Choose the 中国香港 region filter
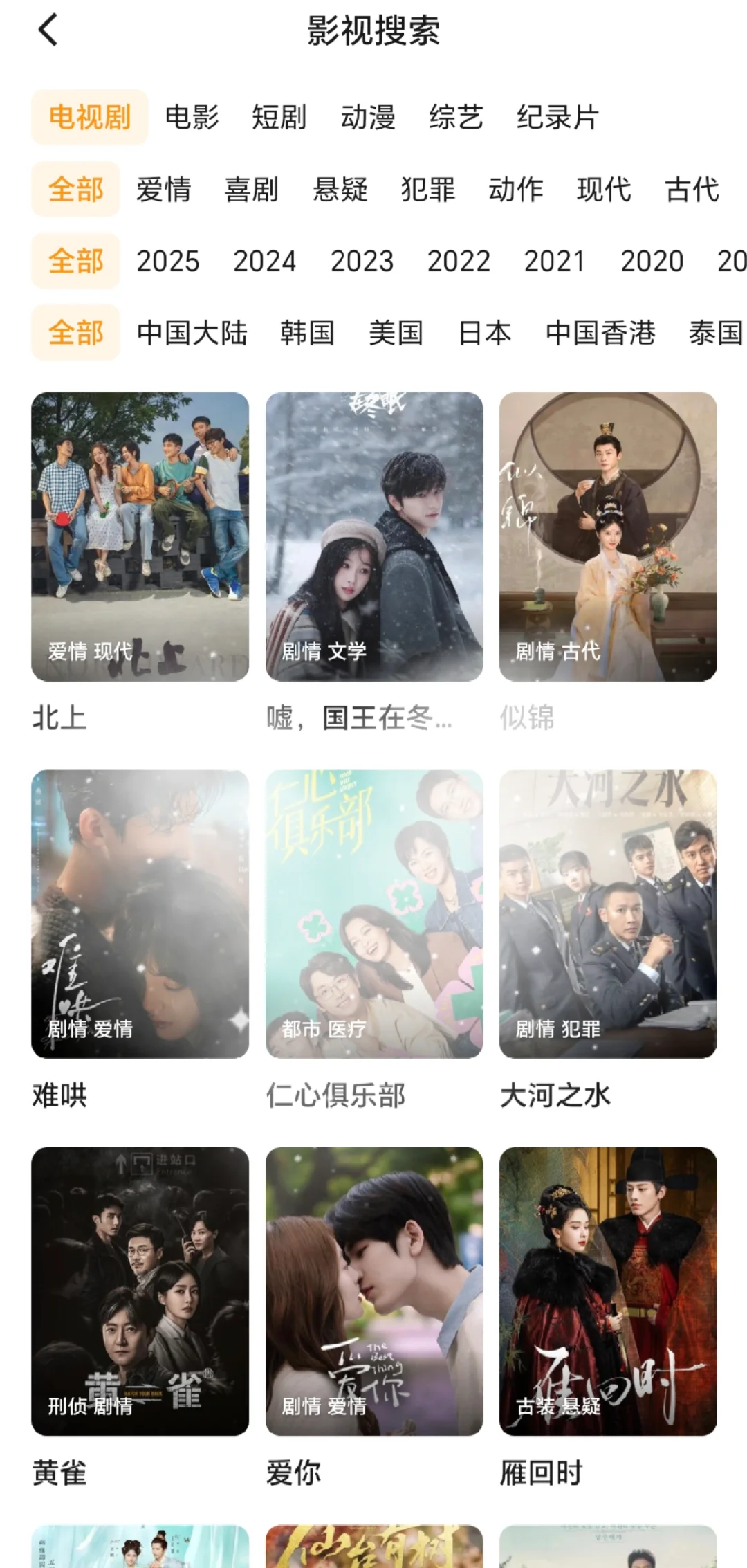Screen dimensions: 747x1568 tap(600, 333)
